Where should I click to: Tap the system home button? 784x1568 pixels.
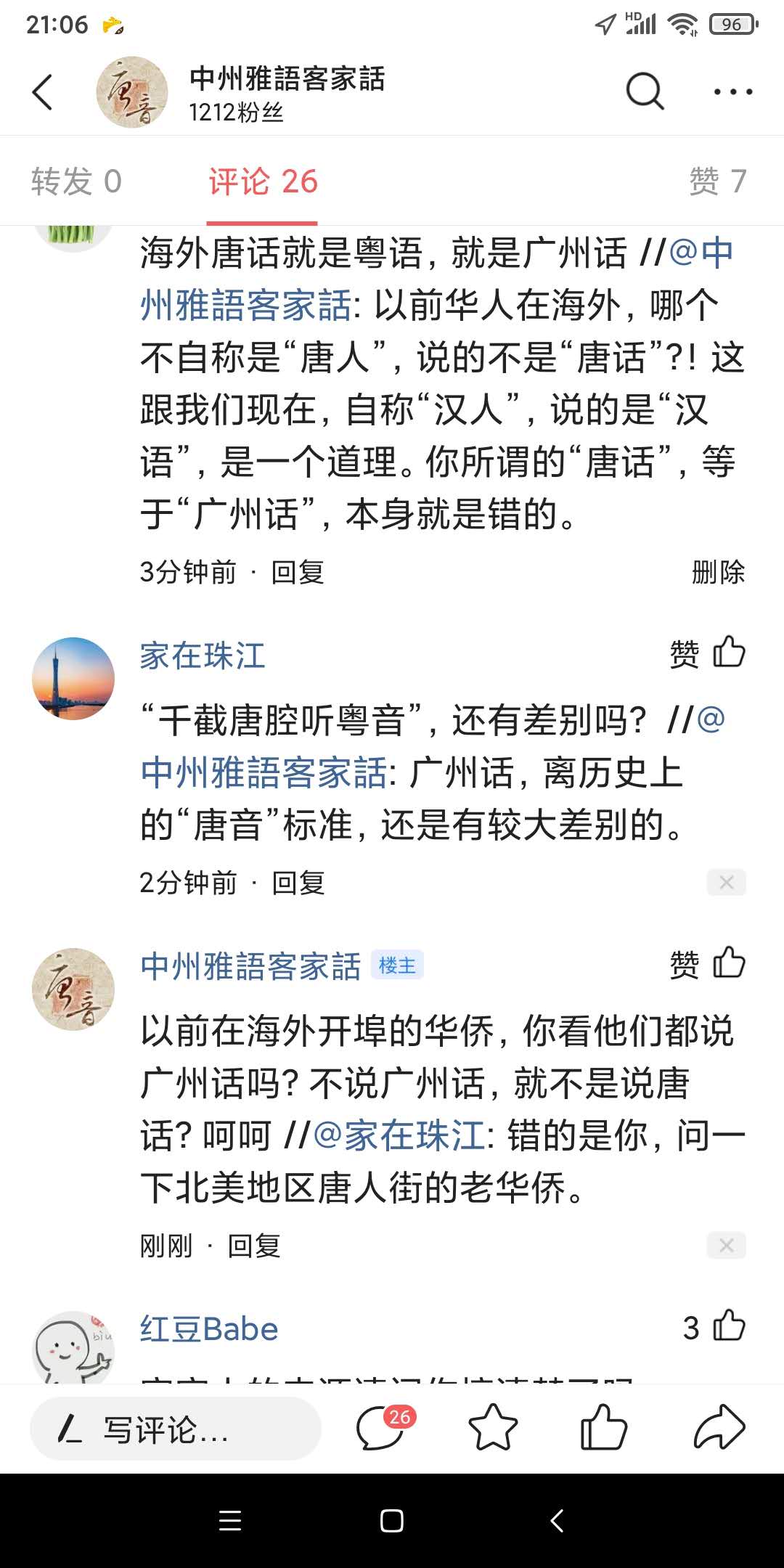[x=392, y=1521]
